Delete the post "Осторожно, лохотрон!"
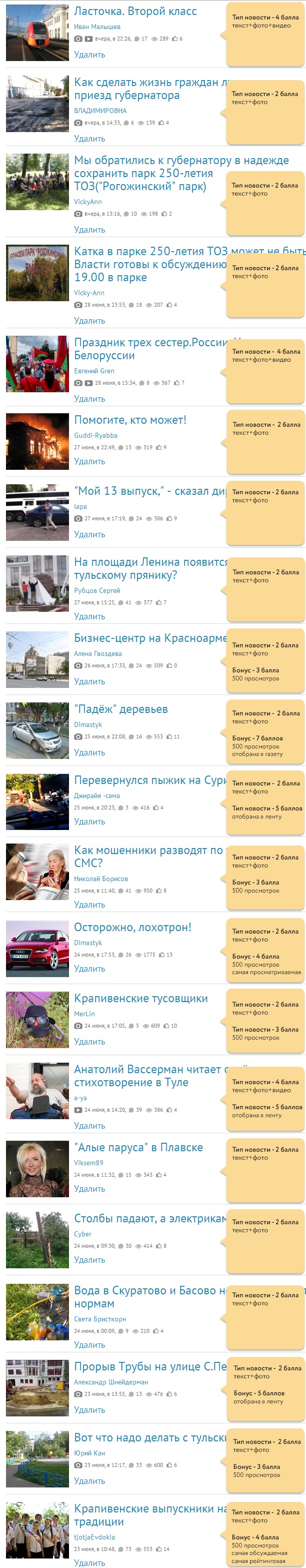Viewport: 306px width, 1568px height. click(89, 969)
